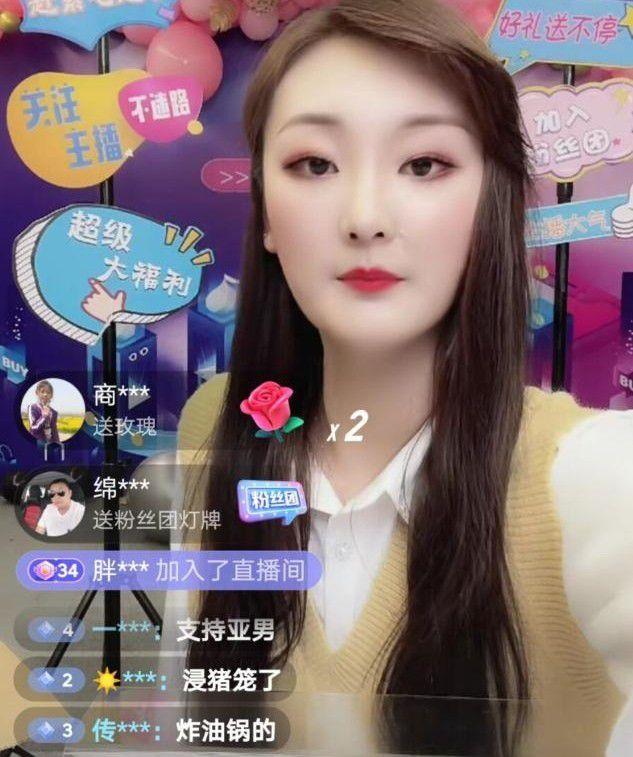Tap the 粉丝团 fan club badge

pyautogui.click(x=271, y=501)
